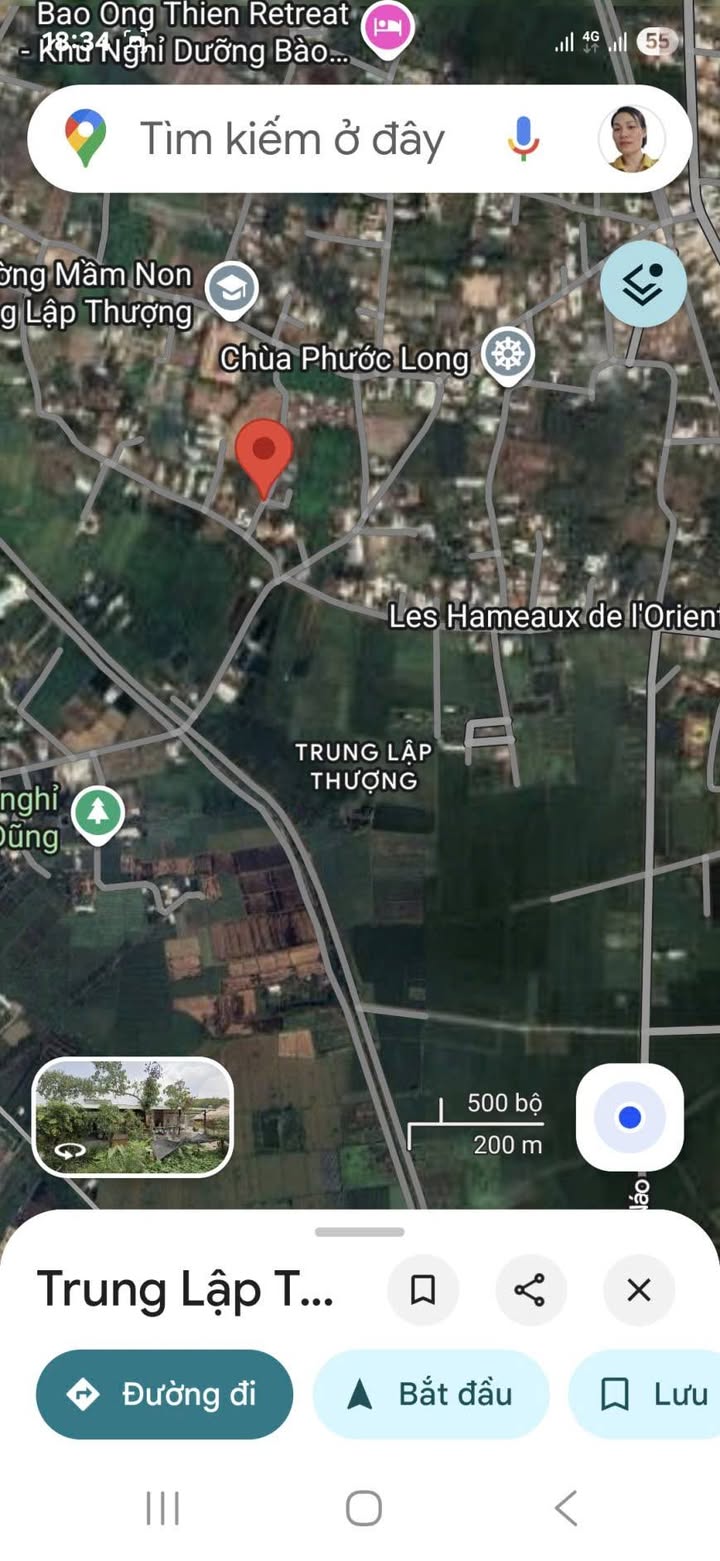
Task: Save place using the bookmark icon
Action: [x=423, y=1290]
